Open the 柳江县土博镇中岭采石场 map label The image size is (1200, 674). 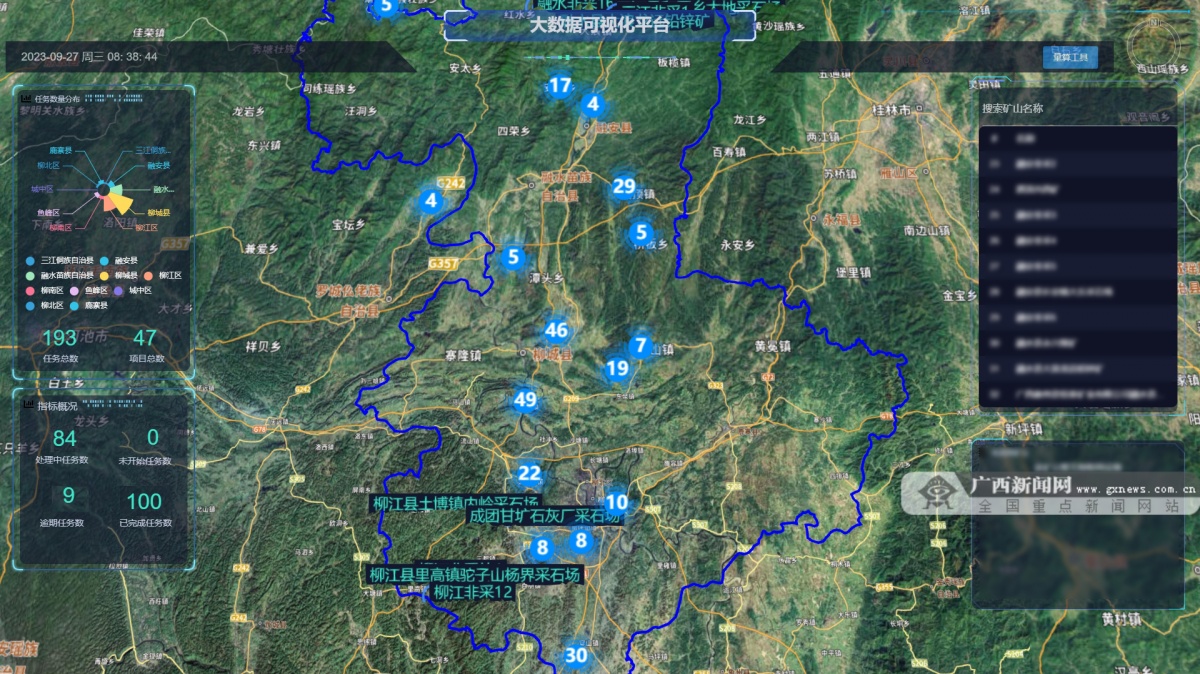point(455,502)
